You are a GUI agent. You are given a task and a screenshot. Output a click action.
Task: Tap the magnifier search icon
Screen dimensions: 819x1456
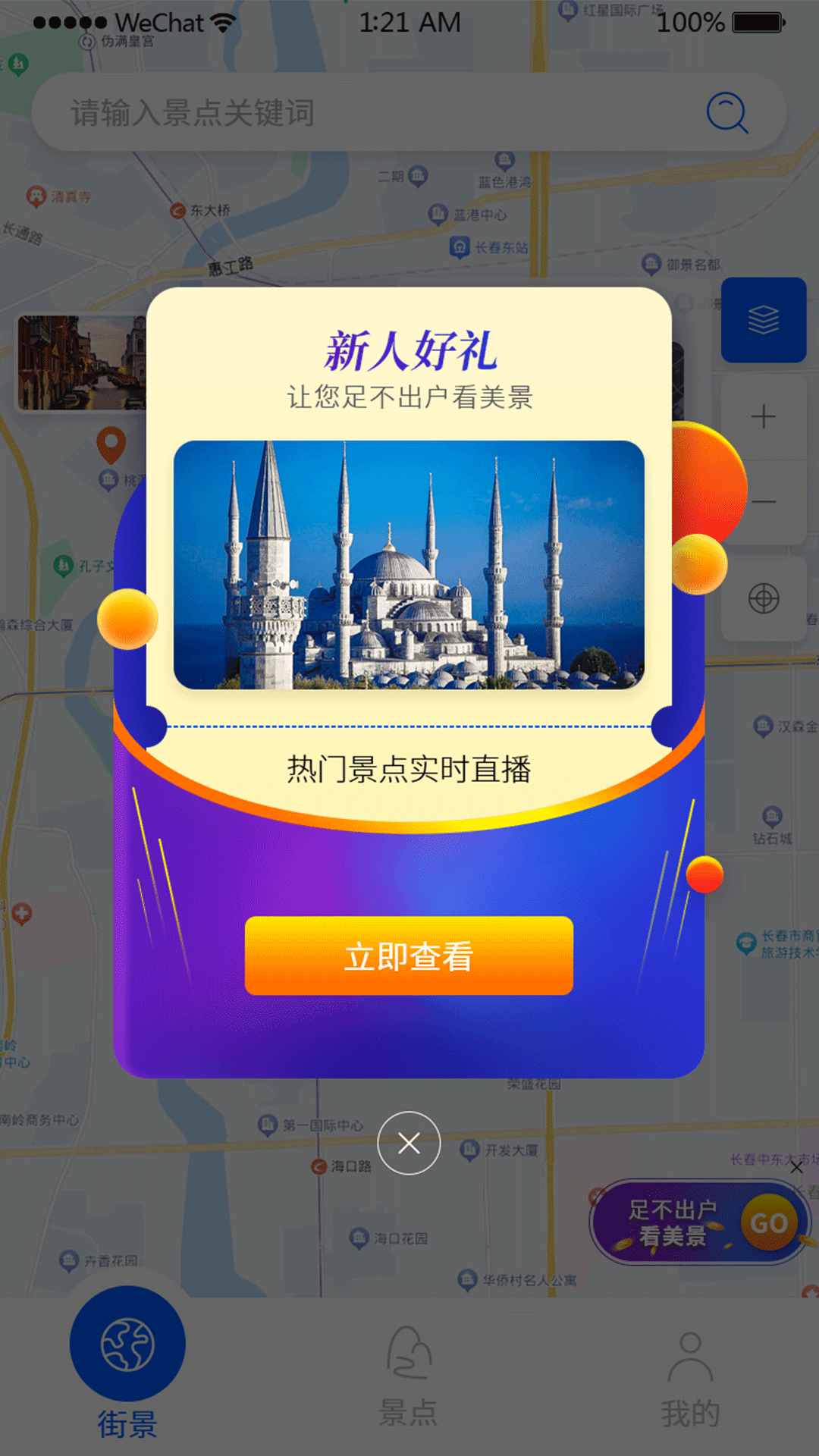726,113
